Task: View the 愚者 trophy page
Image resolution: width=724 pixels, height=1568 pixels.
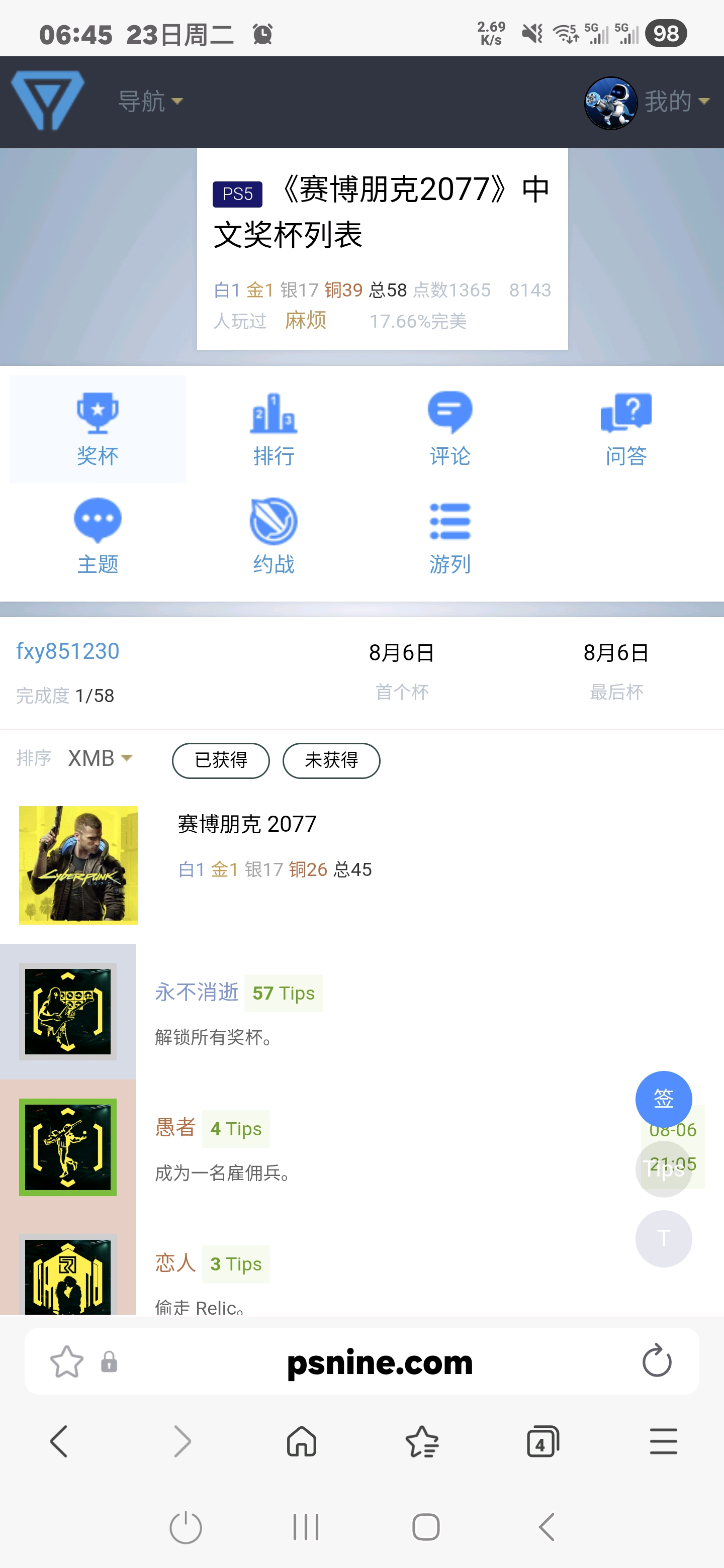Action: [x=175, y=1127]
